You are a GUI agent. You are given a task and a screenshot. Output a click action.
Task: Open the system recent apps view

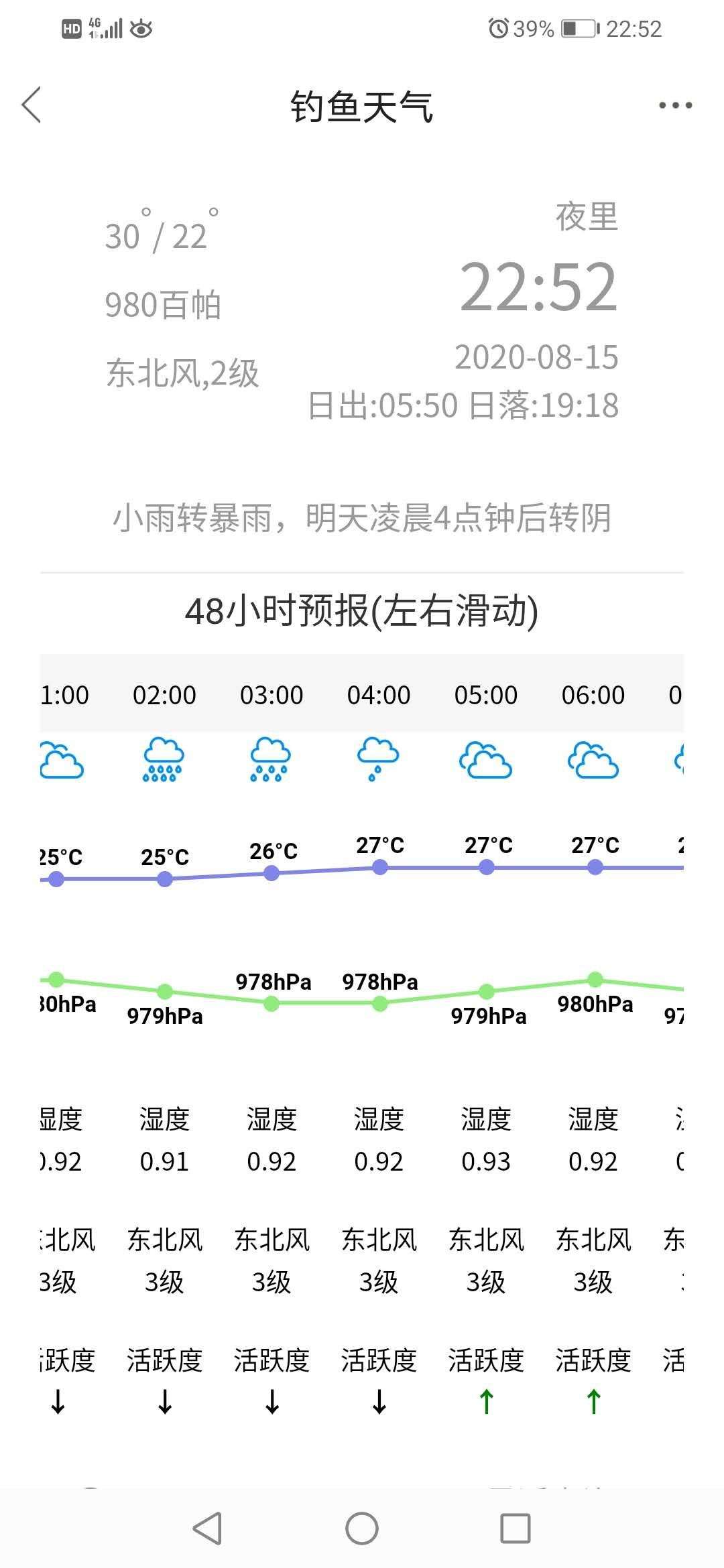pyautogui.click(x=516, y=1528)
